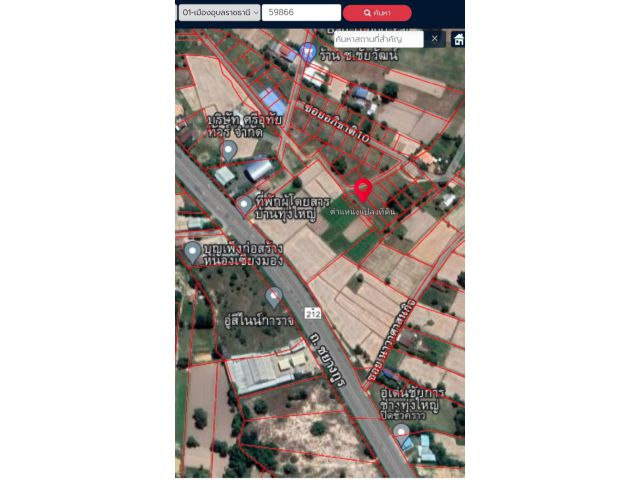
Task: Tap the red land parcel location pin
Action: pyautogui.click(x=363, y=188)
